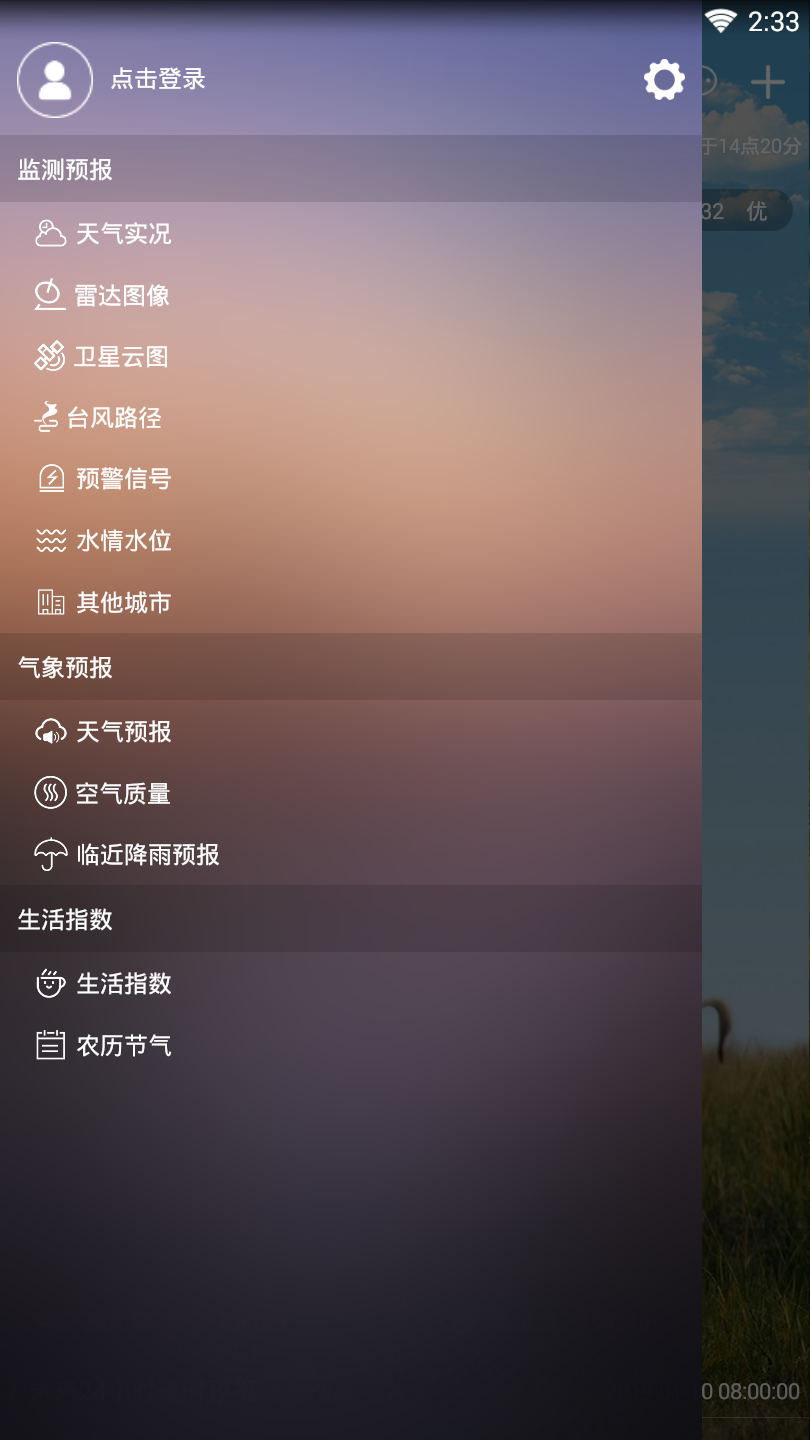The height and width of the screenshot is (1440, 810).
Task: Open 临近降雨预报 rain nowcast
Action: [x=147, y=855]
